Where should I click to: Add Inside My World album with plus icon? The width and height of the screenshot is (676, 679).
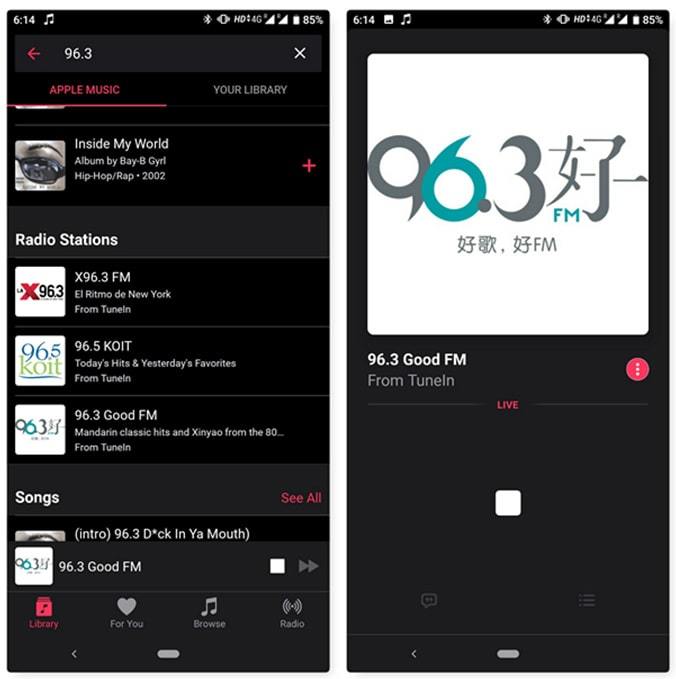[308, 166]
